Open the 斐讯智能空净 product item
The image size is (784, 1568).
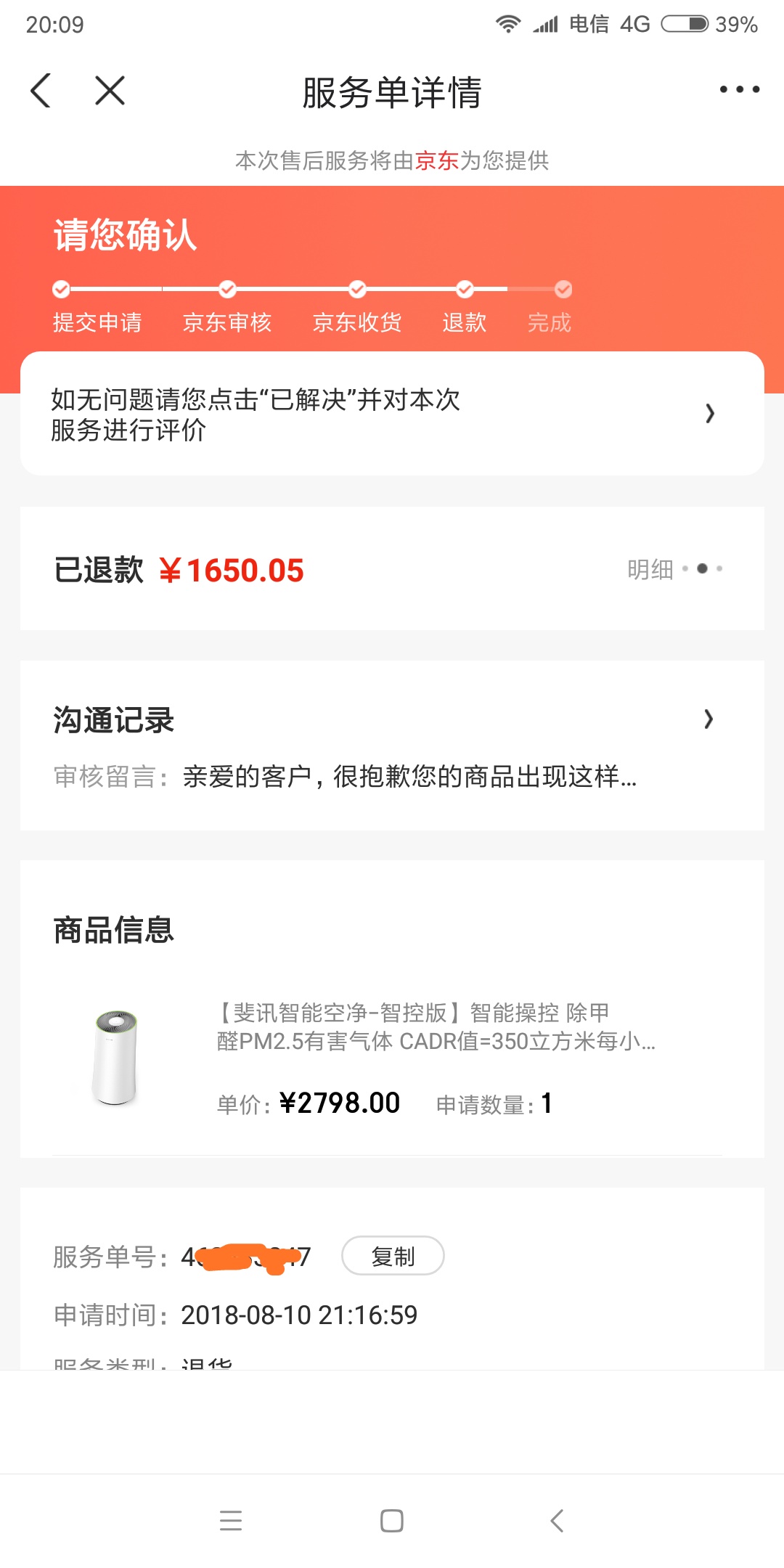point(392,1058)
